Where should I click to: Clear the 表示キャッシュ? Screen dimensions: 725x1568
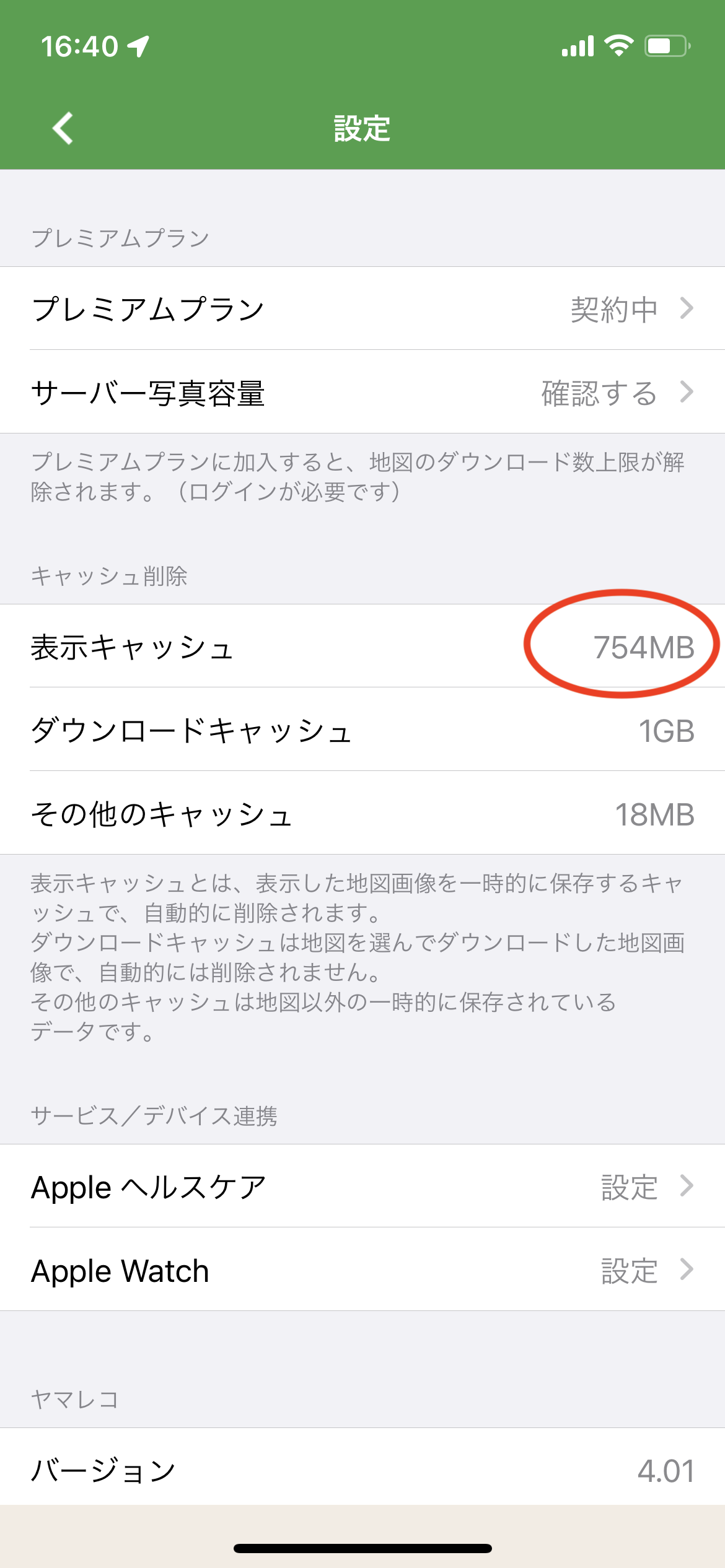coord(362,646)
